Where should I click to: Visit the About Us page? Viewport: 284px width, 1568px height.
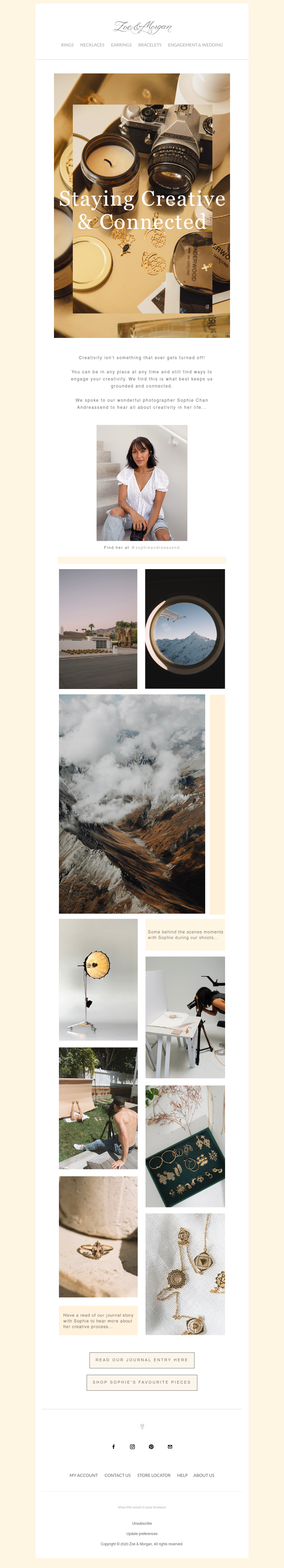[x=203, y=1475]
